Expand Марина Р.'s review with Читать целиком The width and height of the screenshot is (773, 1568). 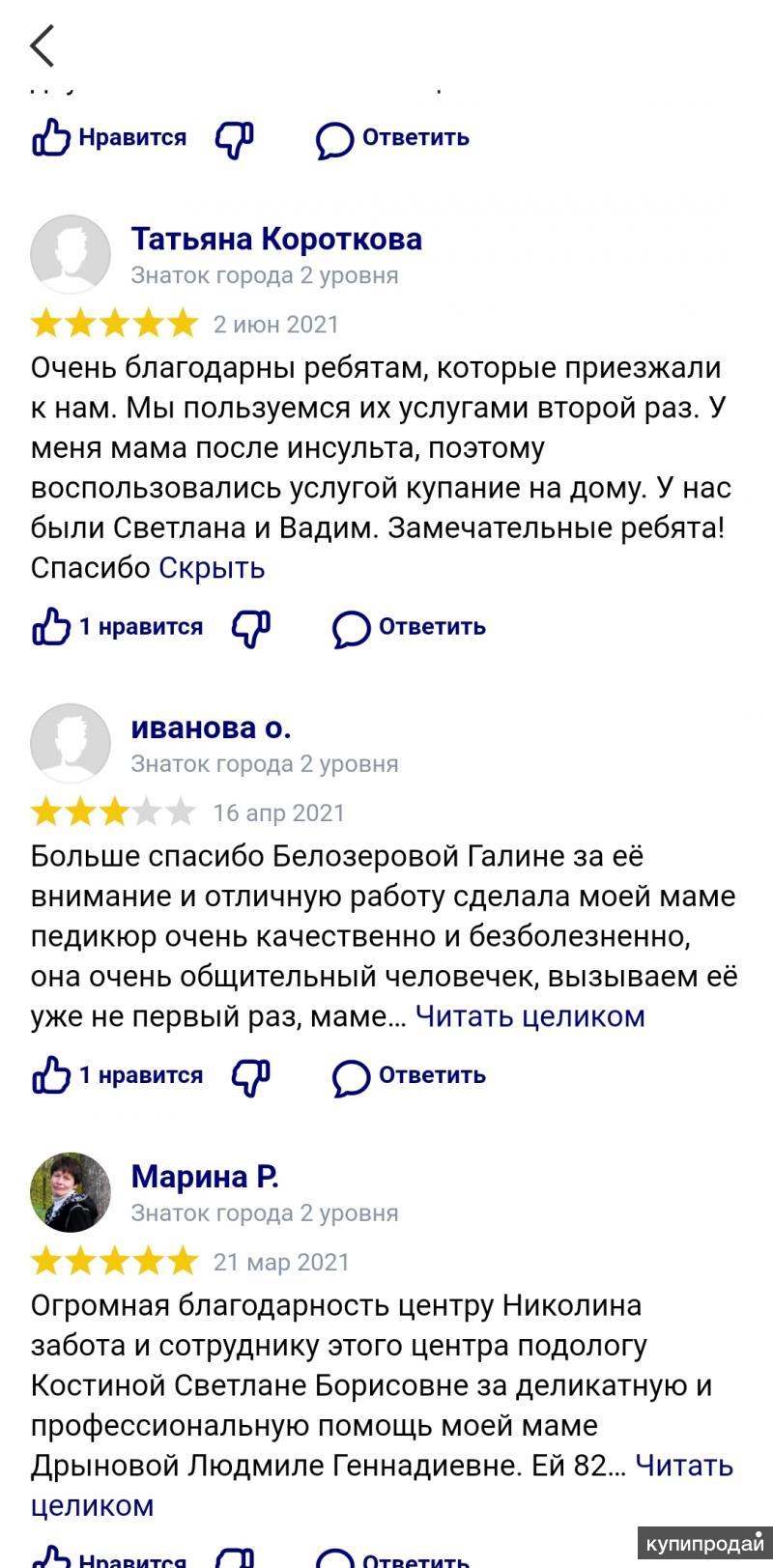683,1466
